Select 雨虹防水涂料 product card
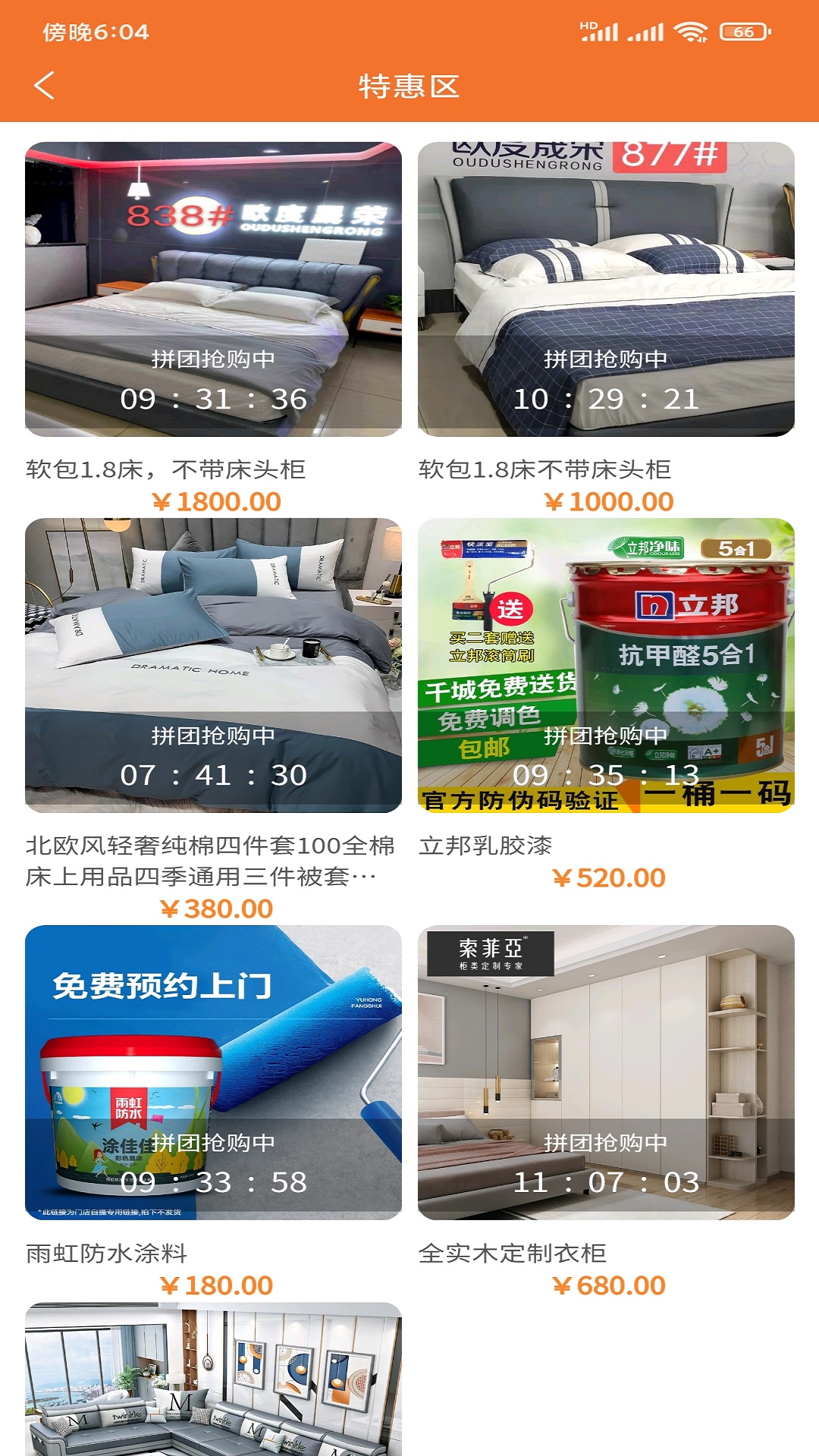This screenshot has height=1456, width=819. 213,1072
